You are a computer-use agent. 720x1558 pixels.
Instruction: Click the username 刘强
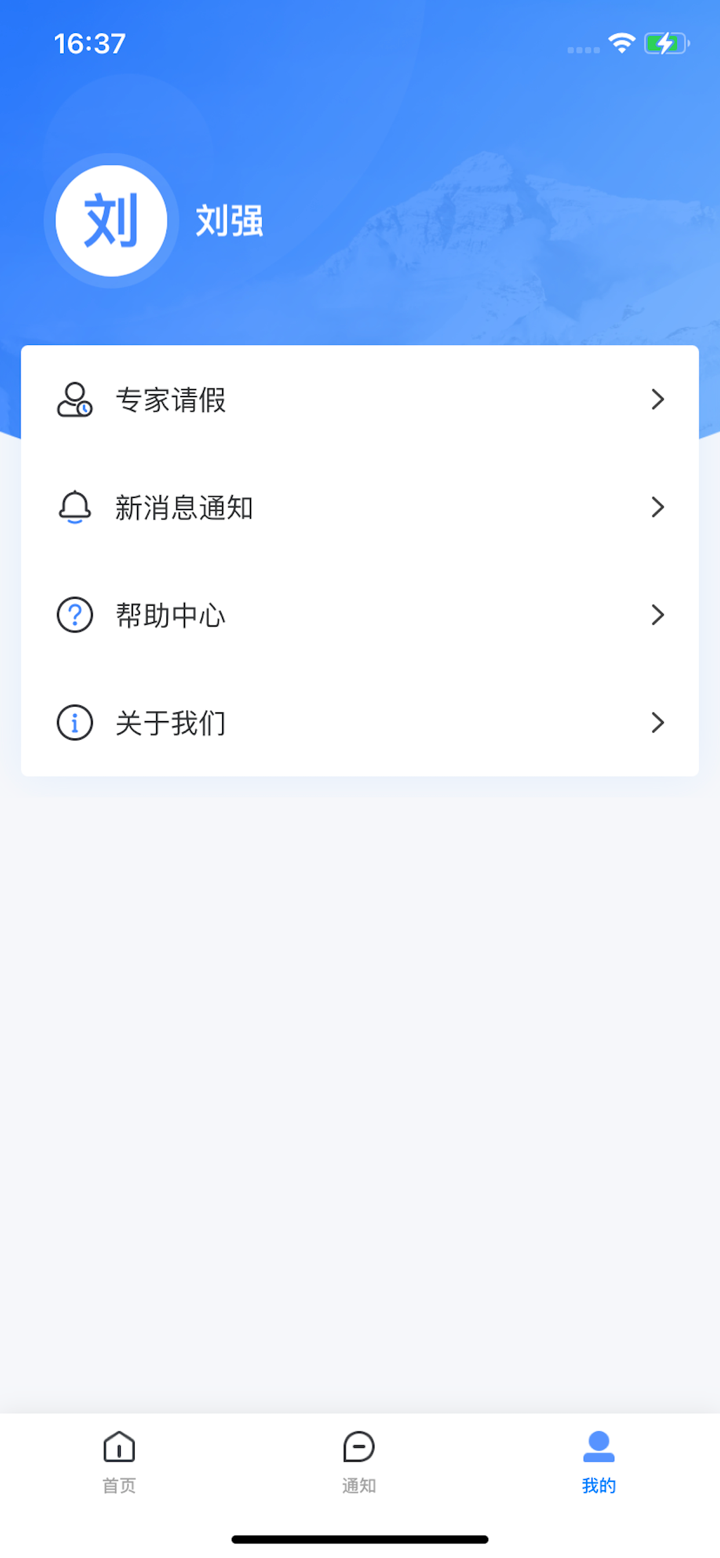click(228, 222)
